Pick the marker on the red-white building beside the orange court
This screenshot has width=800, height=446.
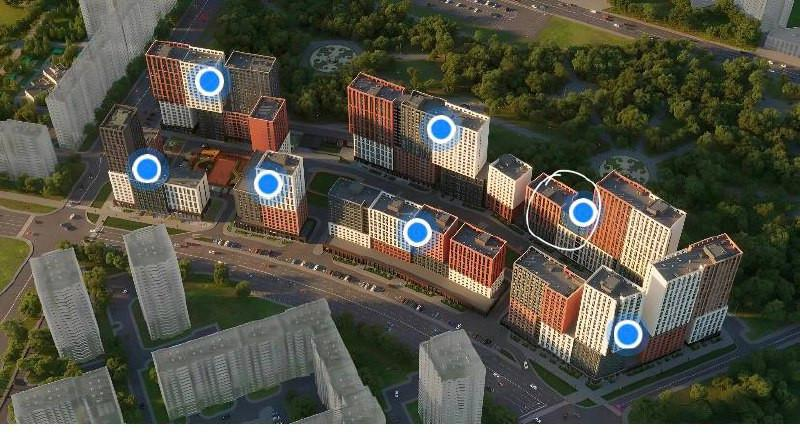tap(267, 183)
